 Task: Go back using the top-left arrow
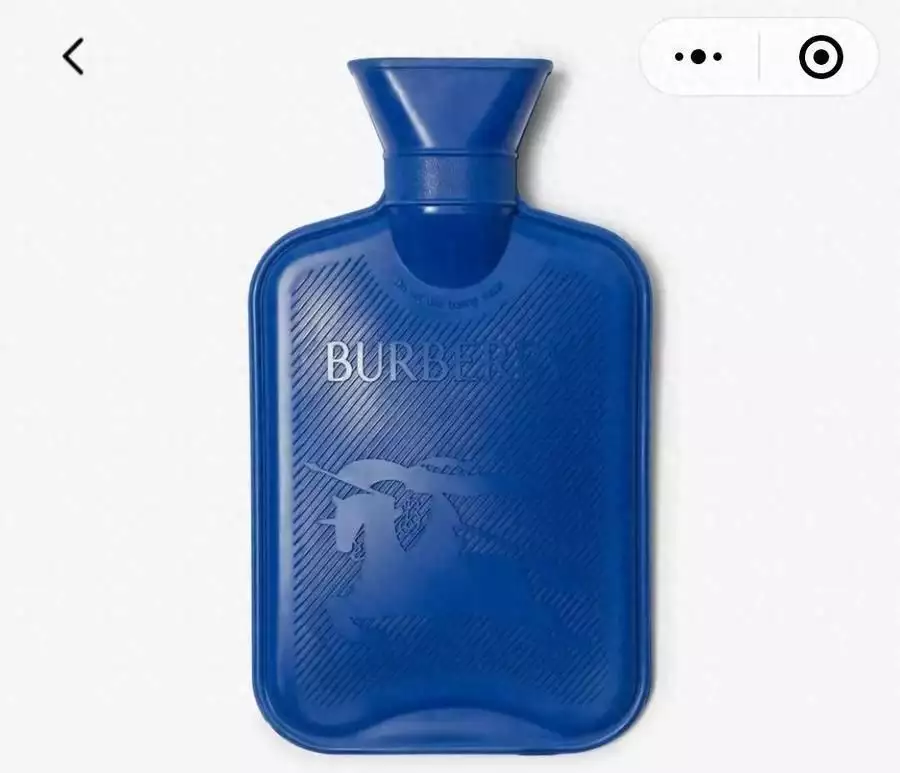pos(73,56)
